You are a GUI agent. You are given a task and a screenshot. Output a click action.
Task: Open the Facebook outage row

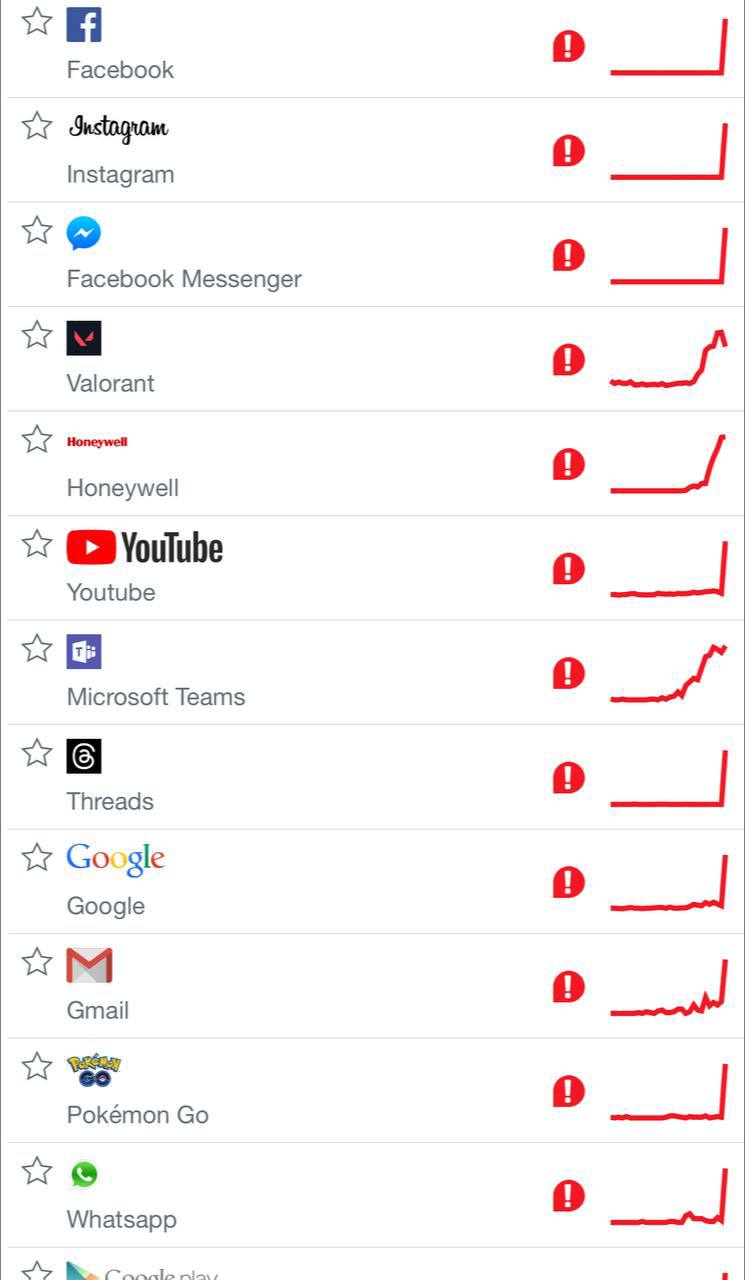(120, 70)
